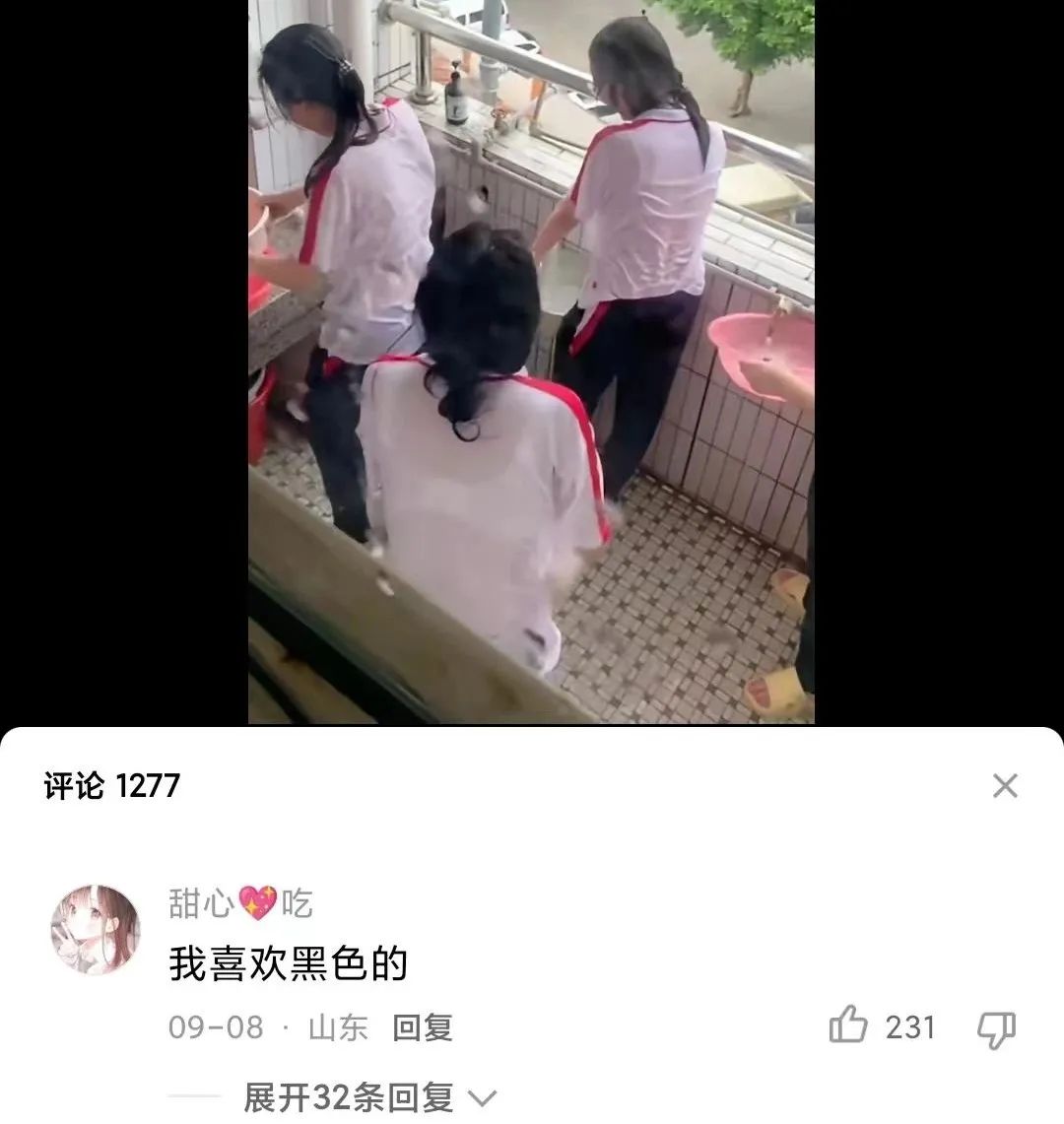Like the comment 我喜欢黑色的
This screenshot has height=1124, width=1064.
848,1026
